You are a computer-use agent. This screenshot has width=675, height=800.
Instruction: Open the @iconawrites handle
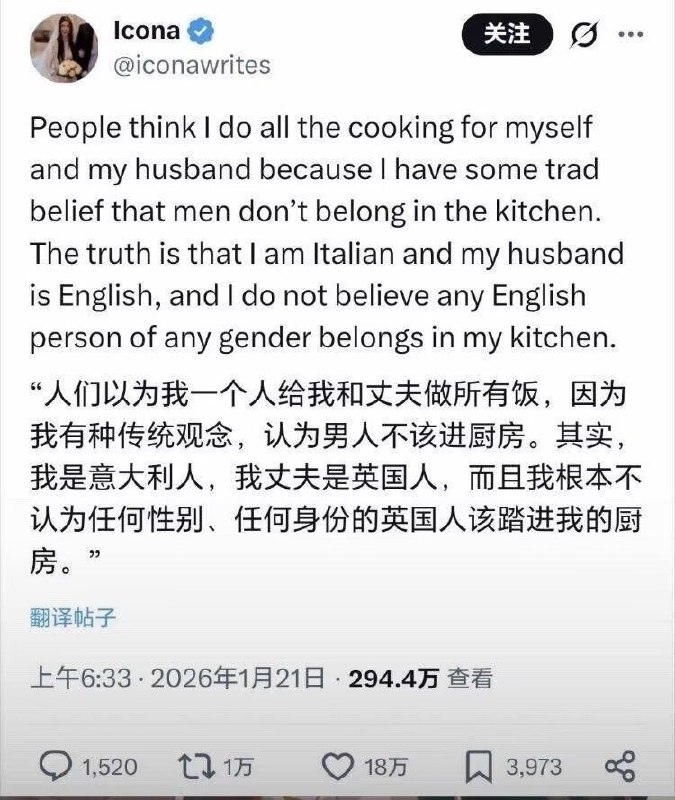point(190,65)
